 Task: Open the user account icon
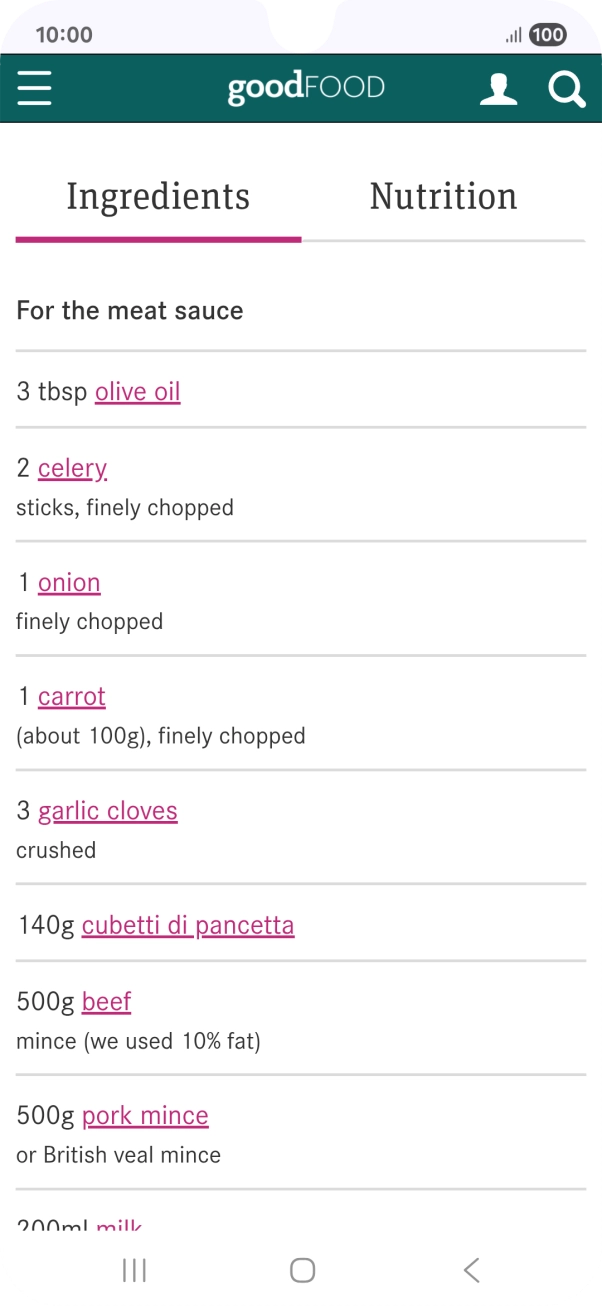point(498,89)
